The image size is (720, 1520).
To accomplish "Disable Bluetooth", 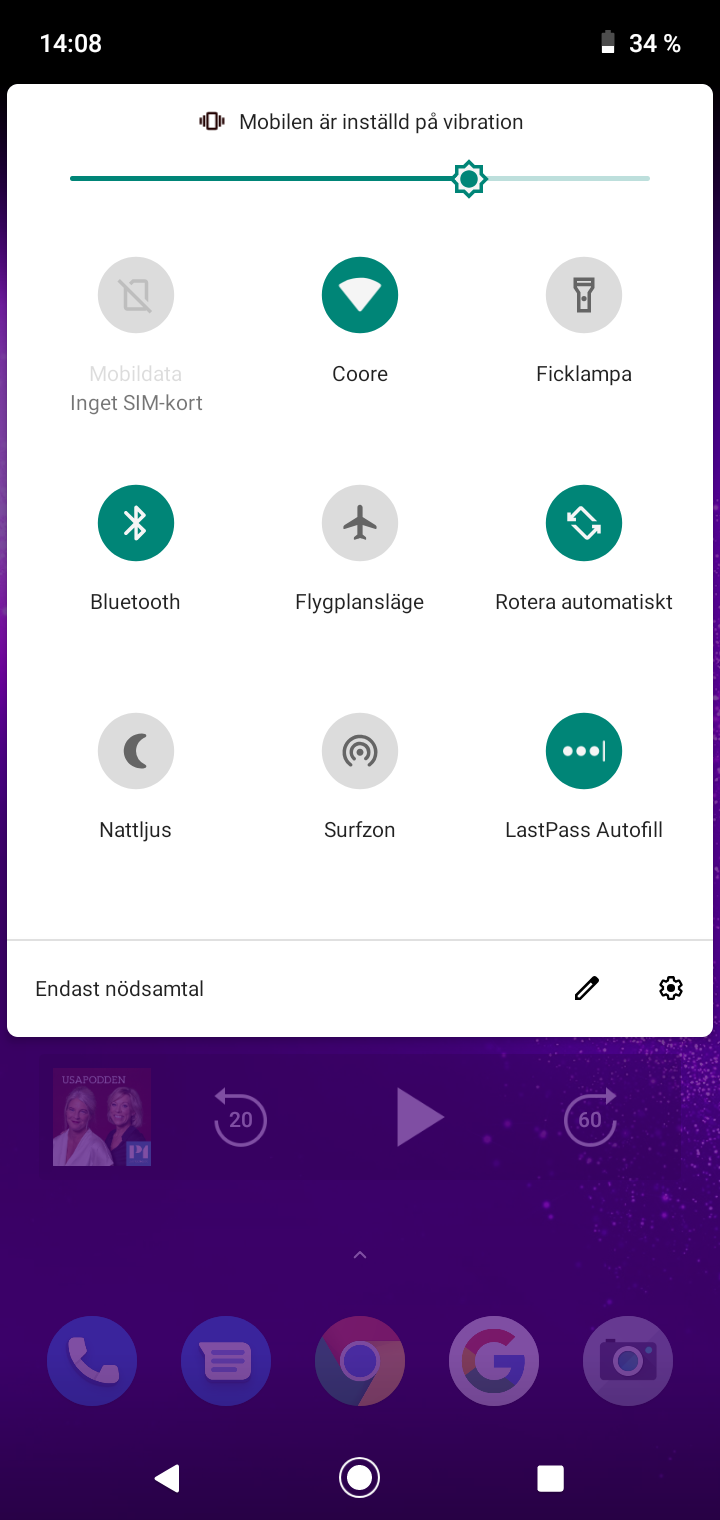I will click(136, 523).
